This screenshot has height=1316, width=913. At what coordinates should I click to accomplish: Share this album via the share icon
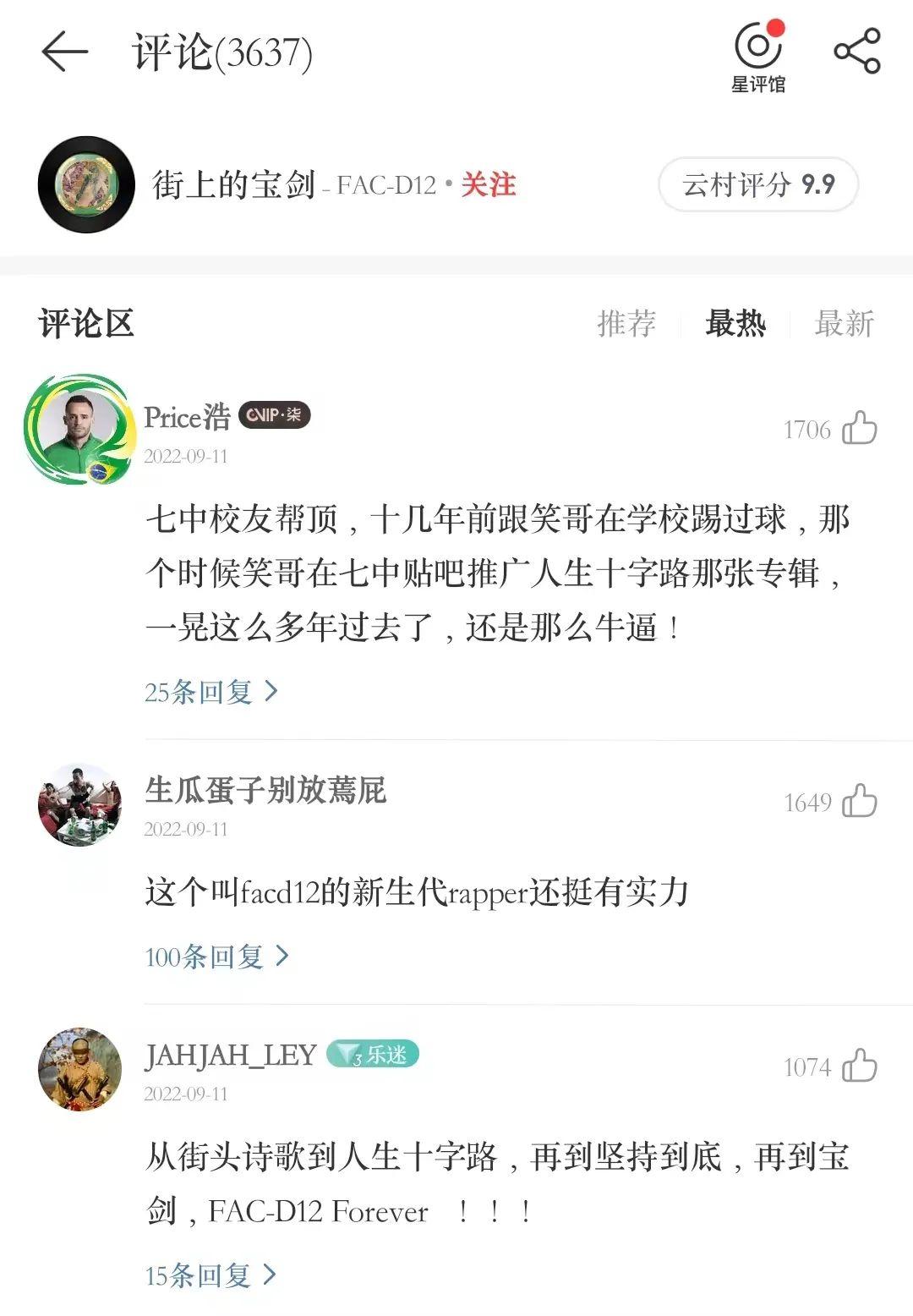pos(856,52)
